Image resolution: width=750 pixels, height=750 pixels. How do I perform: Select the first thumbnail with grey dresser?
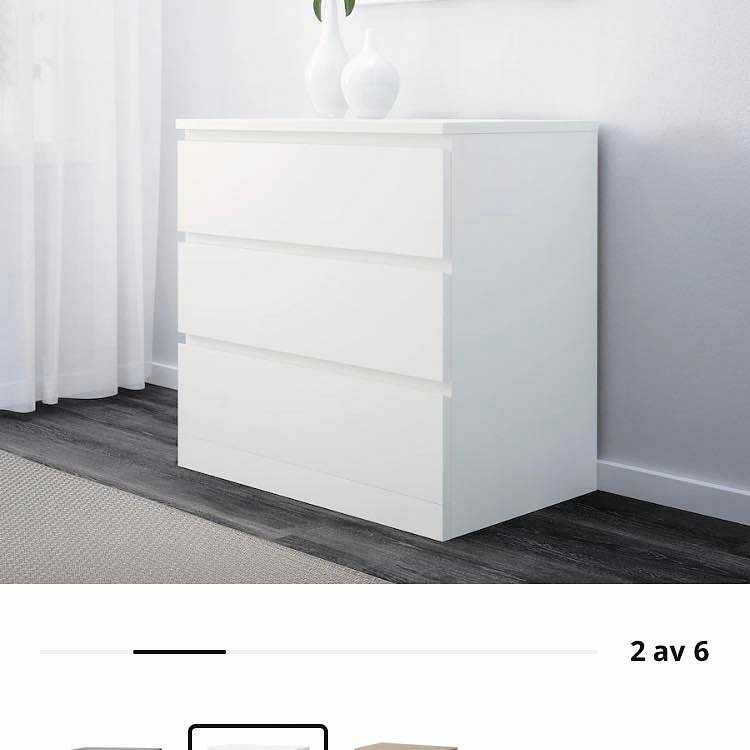pyautogui.click(x=114, y=744)
